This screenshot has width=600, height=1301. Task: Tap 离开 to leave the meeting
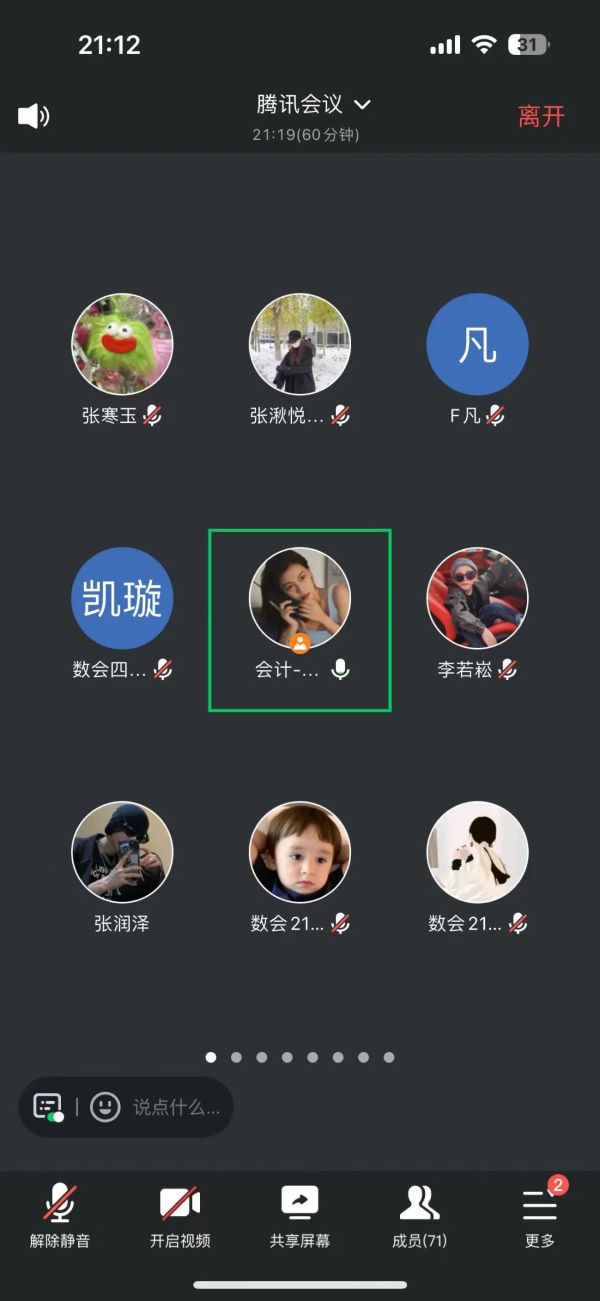tap(541, 116)
